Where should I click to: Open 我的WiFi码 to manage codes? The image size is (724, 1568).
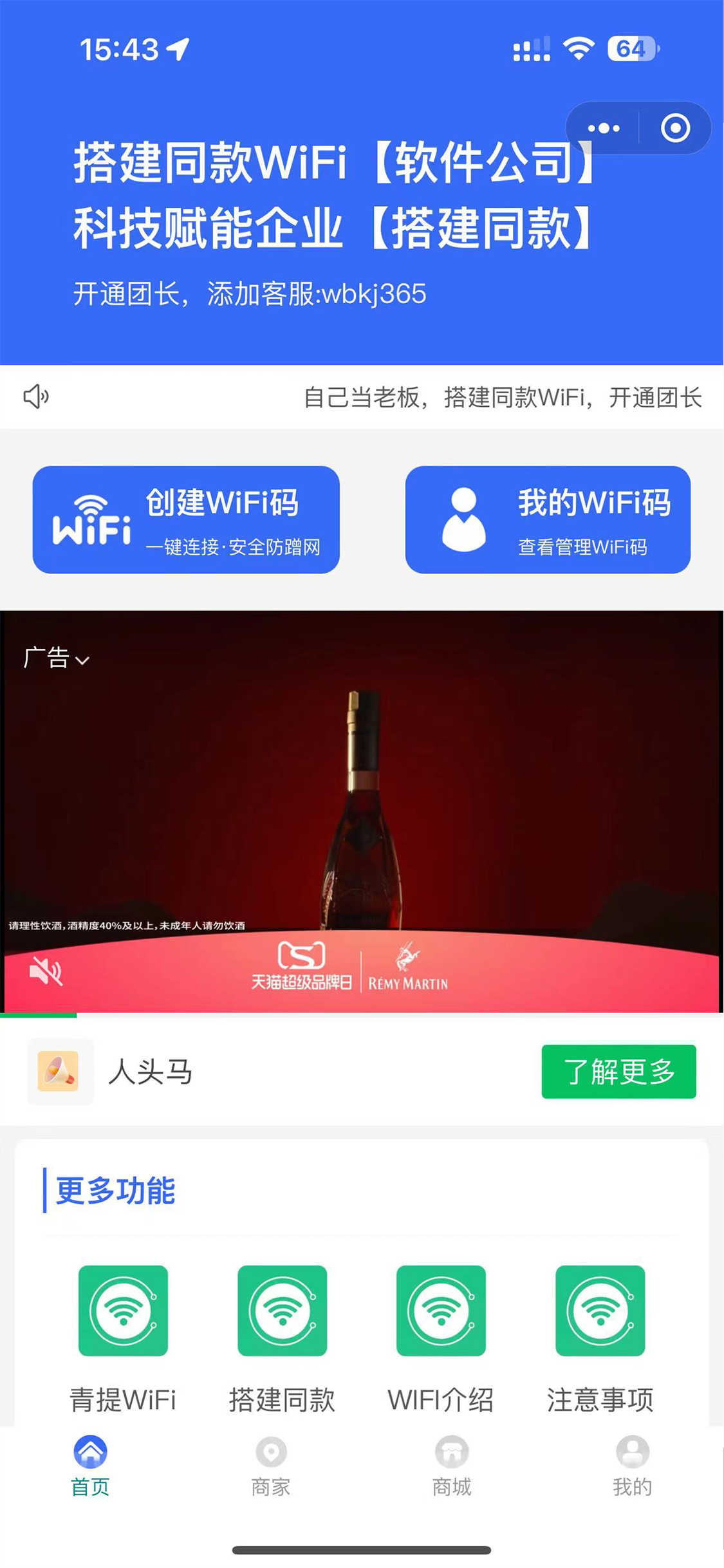(x=548, y=519)
